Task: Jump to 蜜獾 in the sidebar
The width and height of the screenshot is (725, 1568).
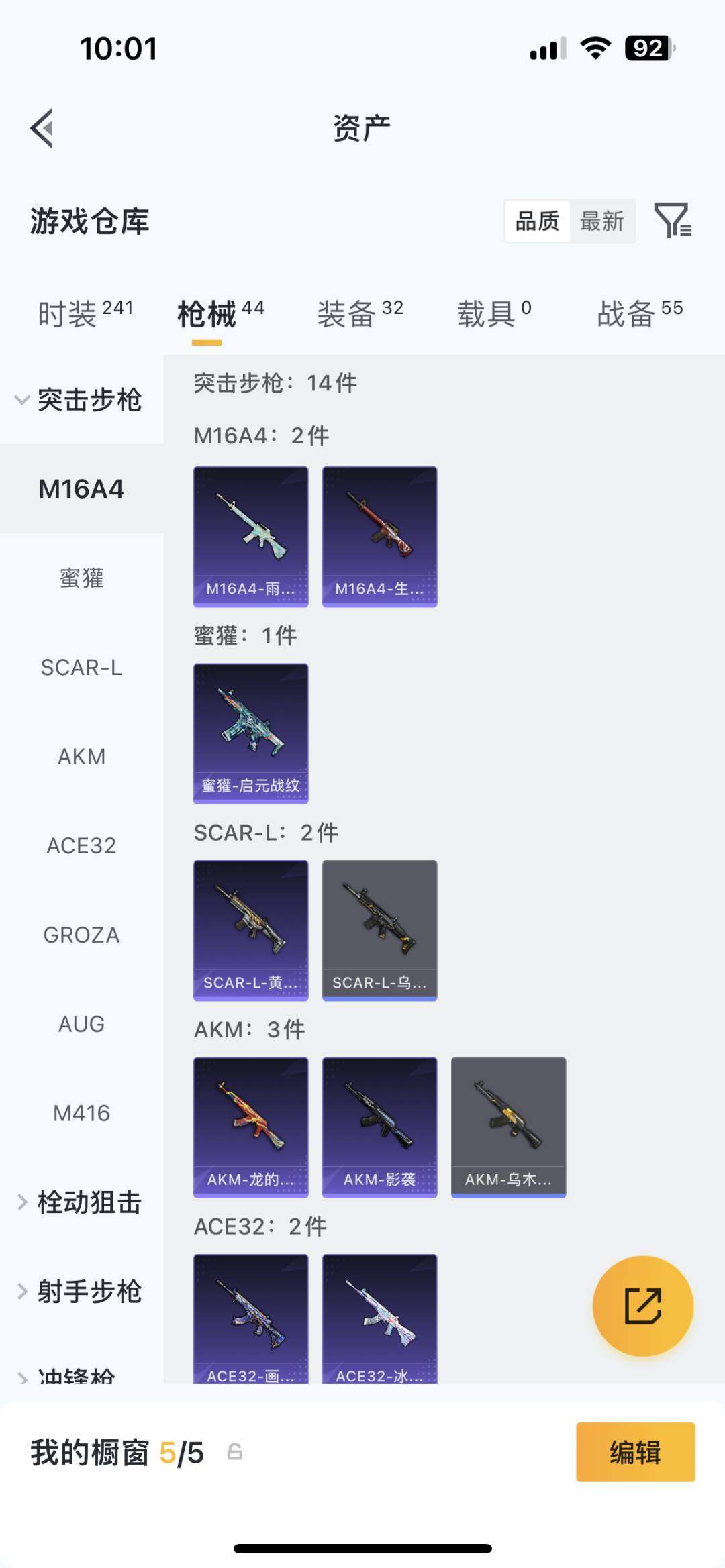Action: (81, 578)
